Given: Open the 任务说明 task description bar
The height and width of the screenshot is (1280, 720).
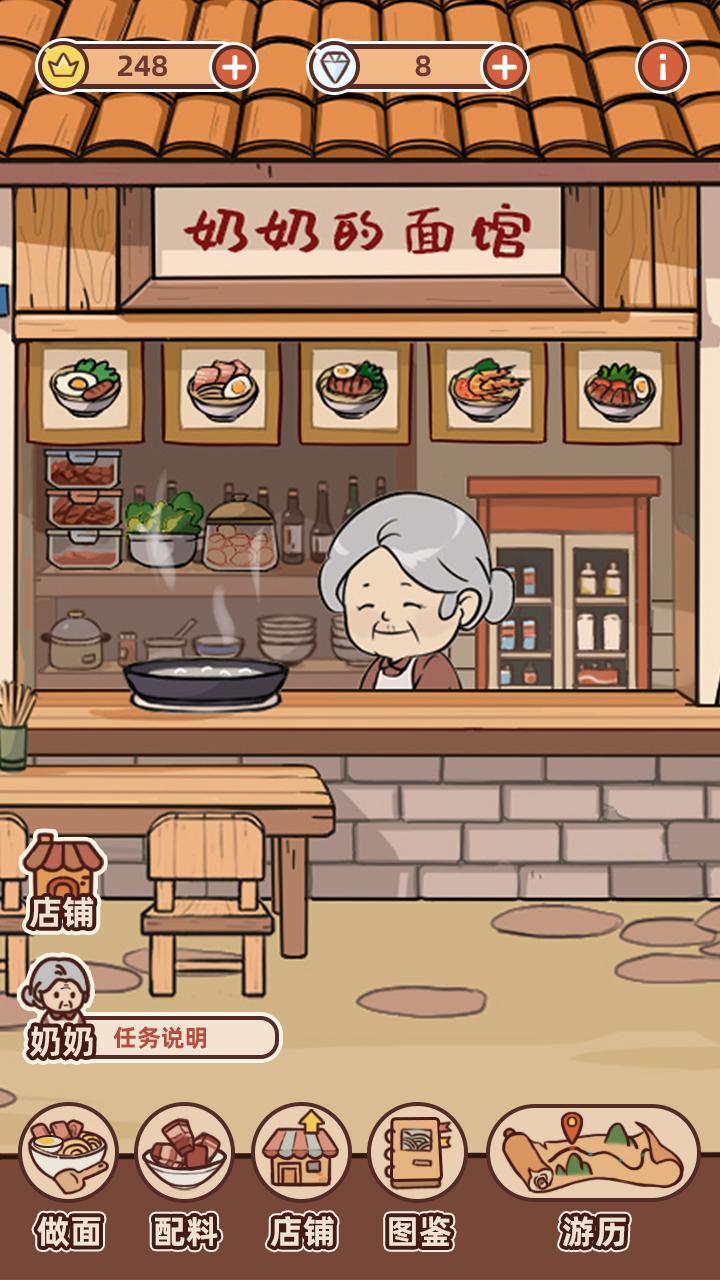Looking at the screenshot, I should point(190,1037).
